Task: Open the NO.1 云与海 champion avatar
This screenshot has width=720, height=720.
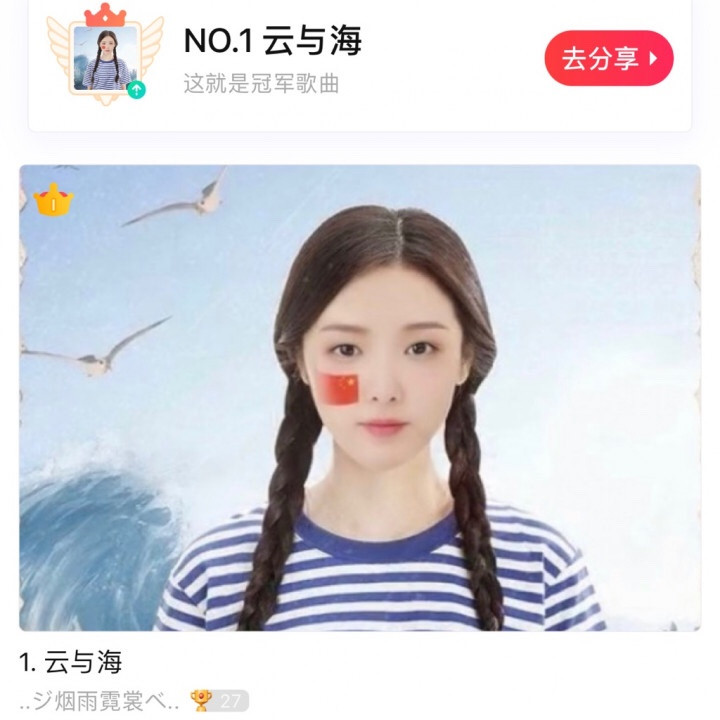Action: click(105, 57)
